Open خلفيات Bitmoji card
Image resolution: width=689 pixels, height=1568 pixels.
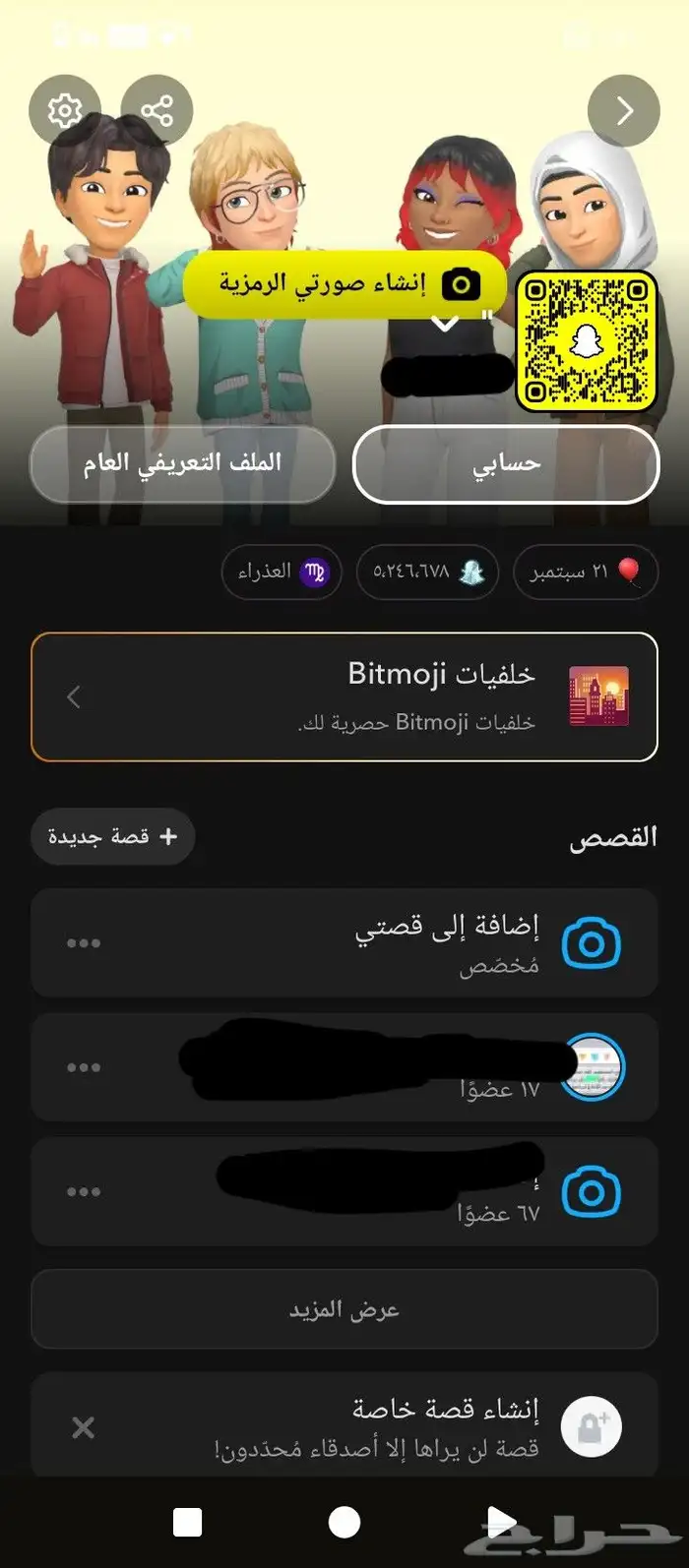pos(344,696)
